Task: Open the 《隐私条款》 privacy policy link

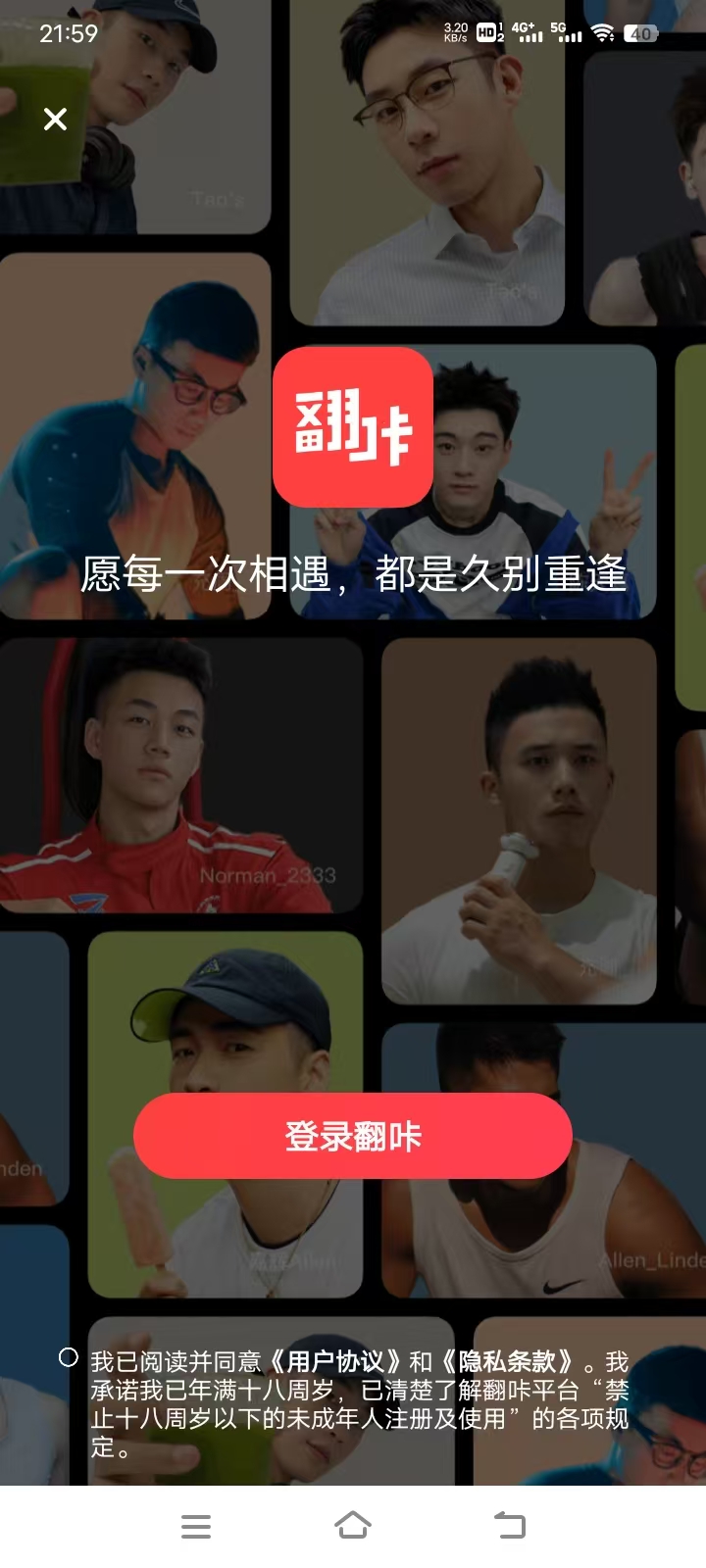Action: [x=508, y=1362]
